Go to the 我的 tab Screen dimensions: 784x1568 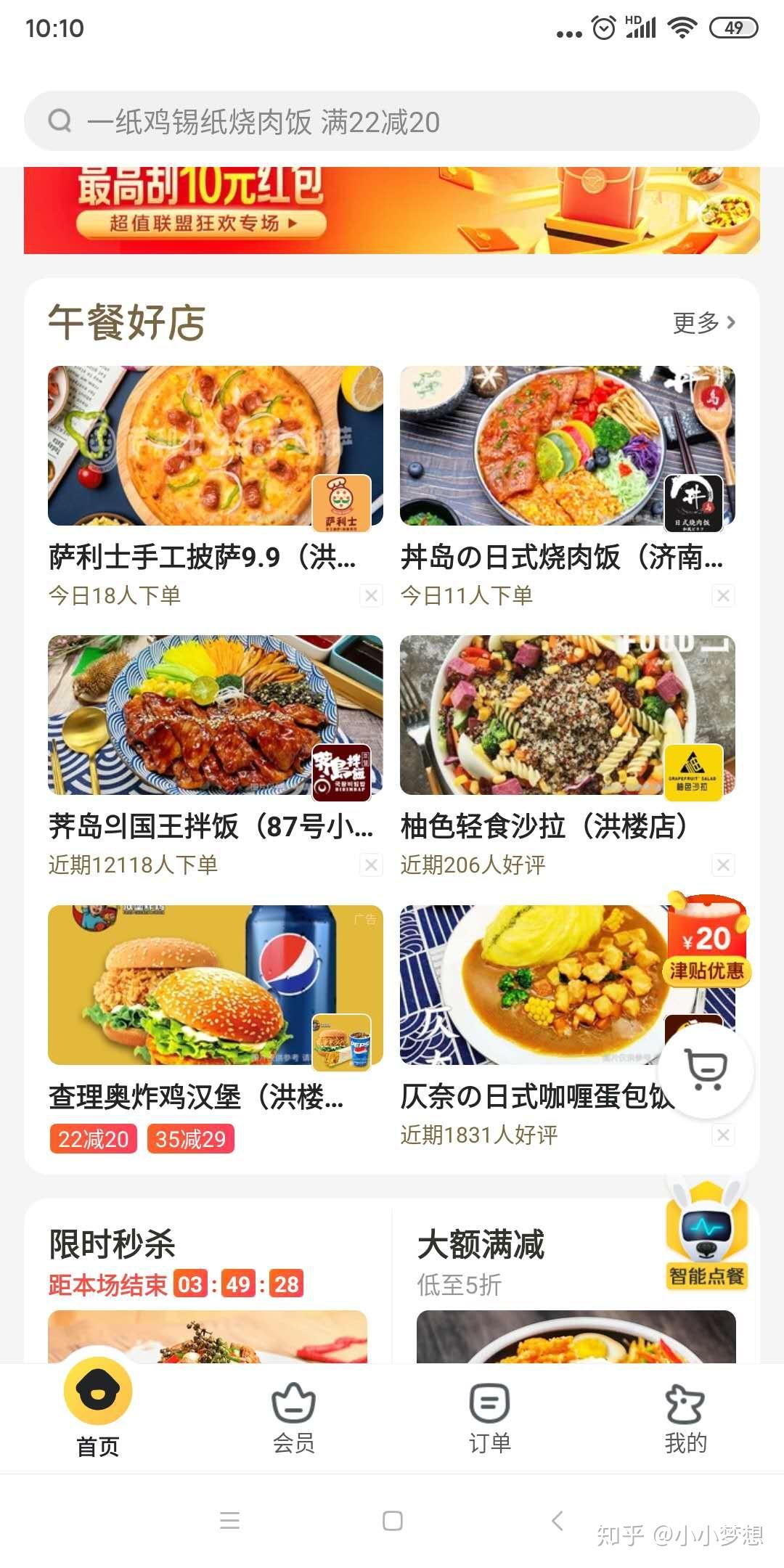[685, 1417]
